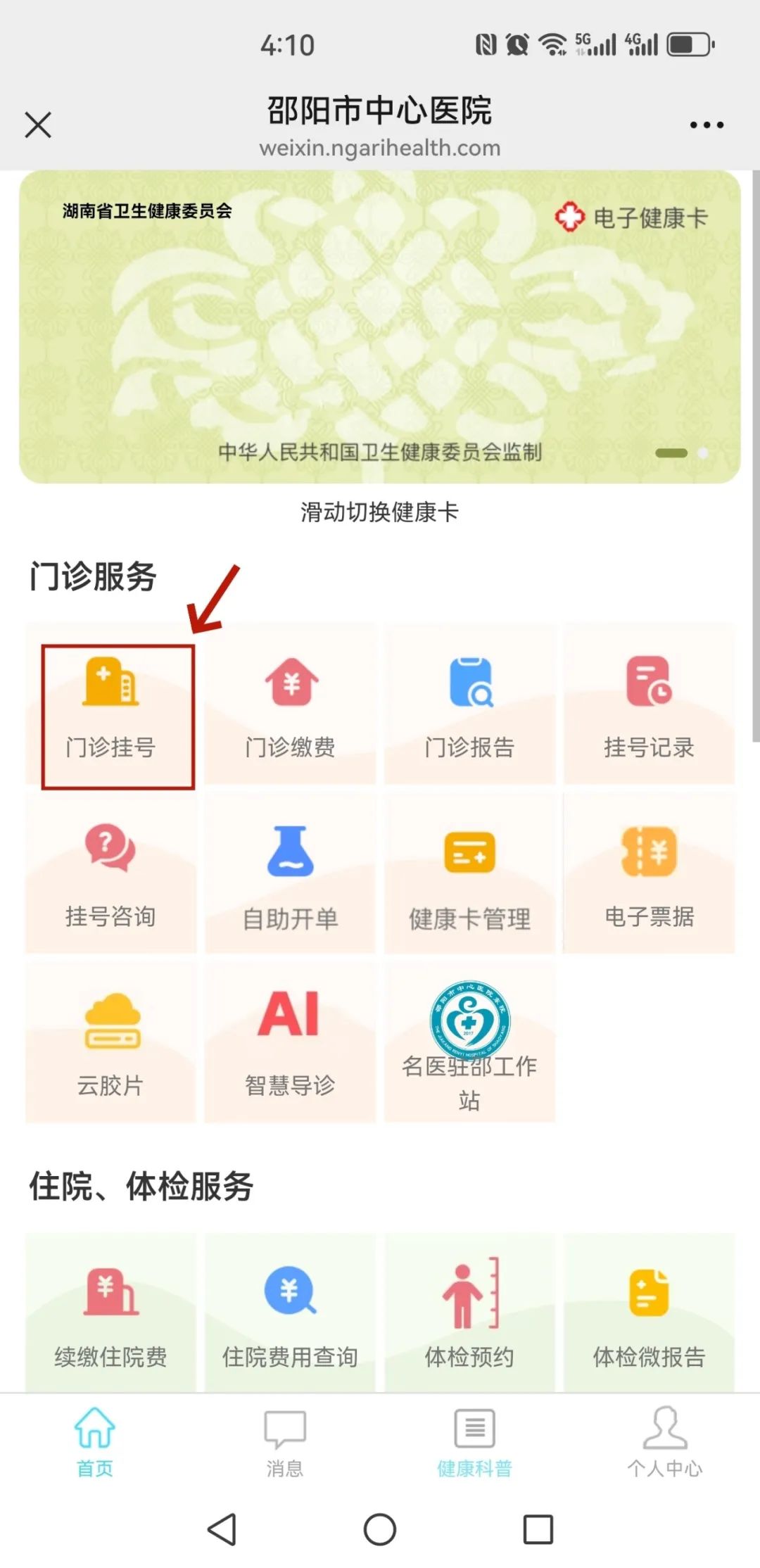The height and width of the screenshot is (1568, 760).
Task: View 门诊报告 reports
Action: [470, 706]
